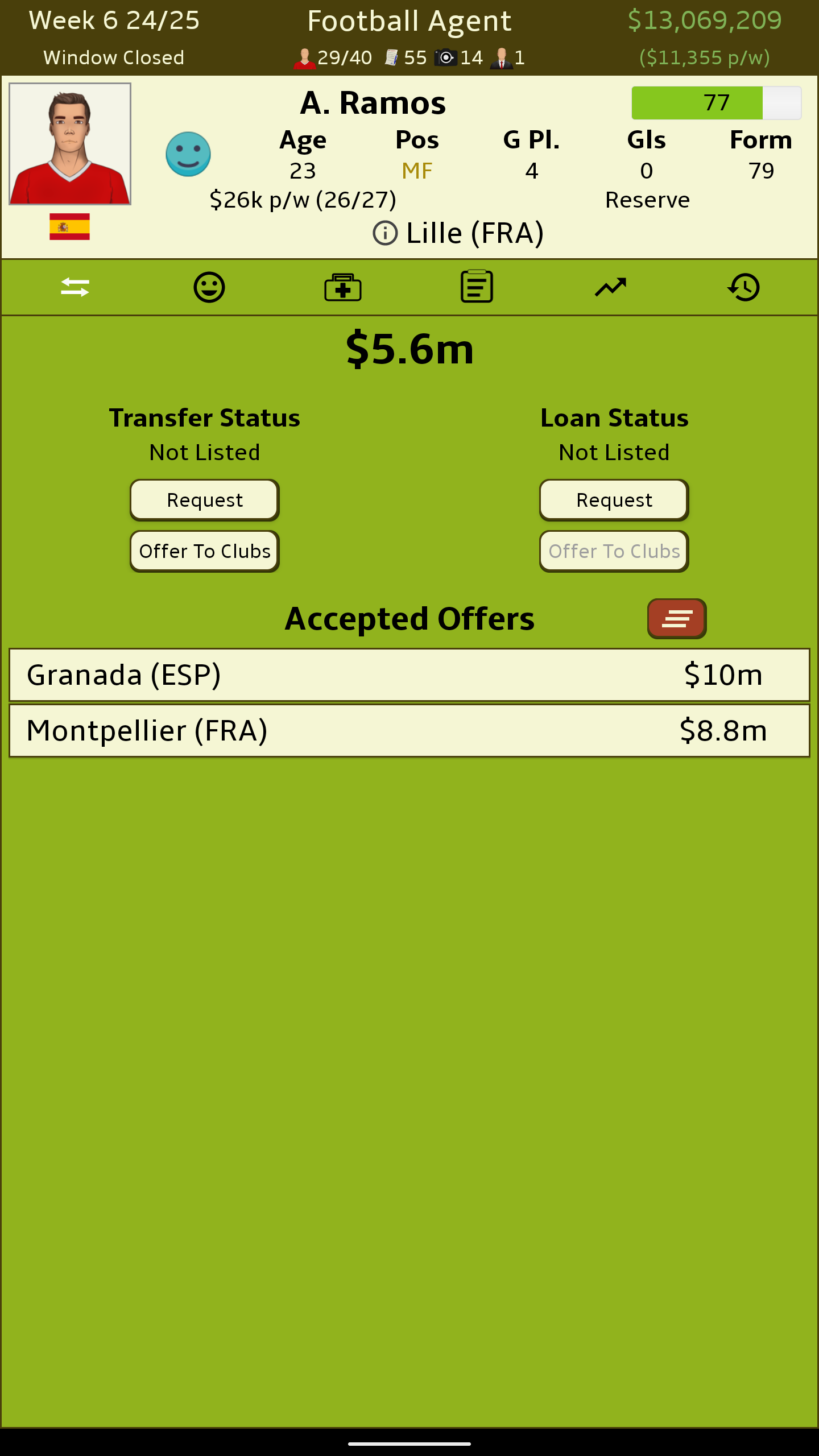Open the medical kit injuries tab
This screenshot has width=819, height=1456.
(x=343, y=287)
